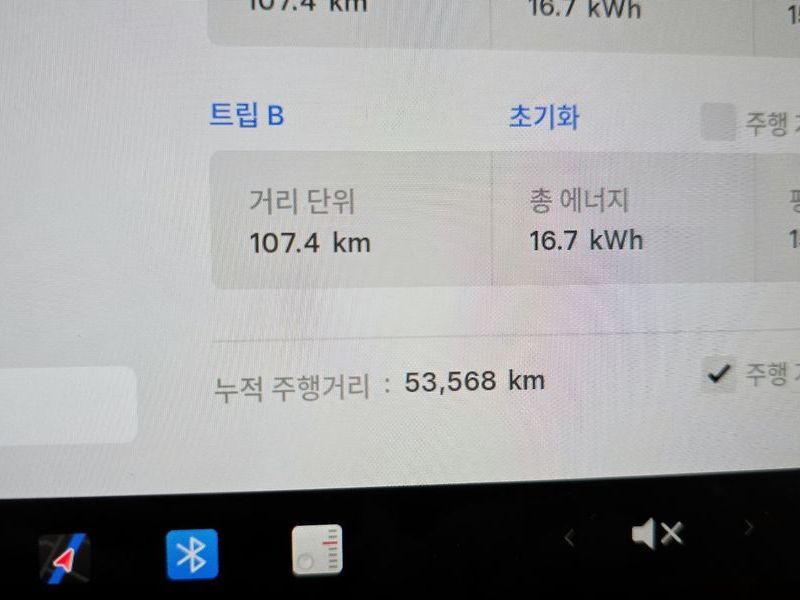The height and width of the screenshot is (600, 800).
Task: Rename the 트립 B label
Action: (246, 116)
